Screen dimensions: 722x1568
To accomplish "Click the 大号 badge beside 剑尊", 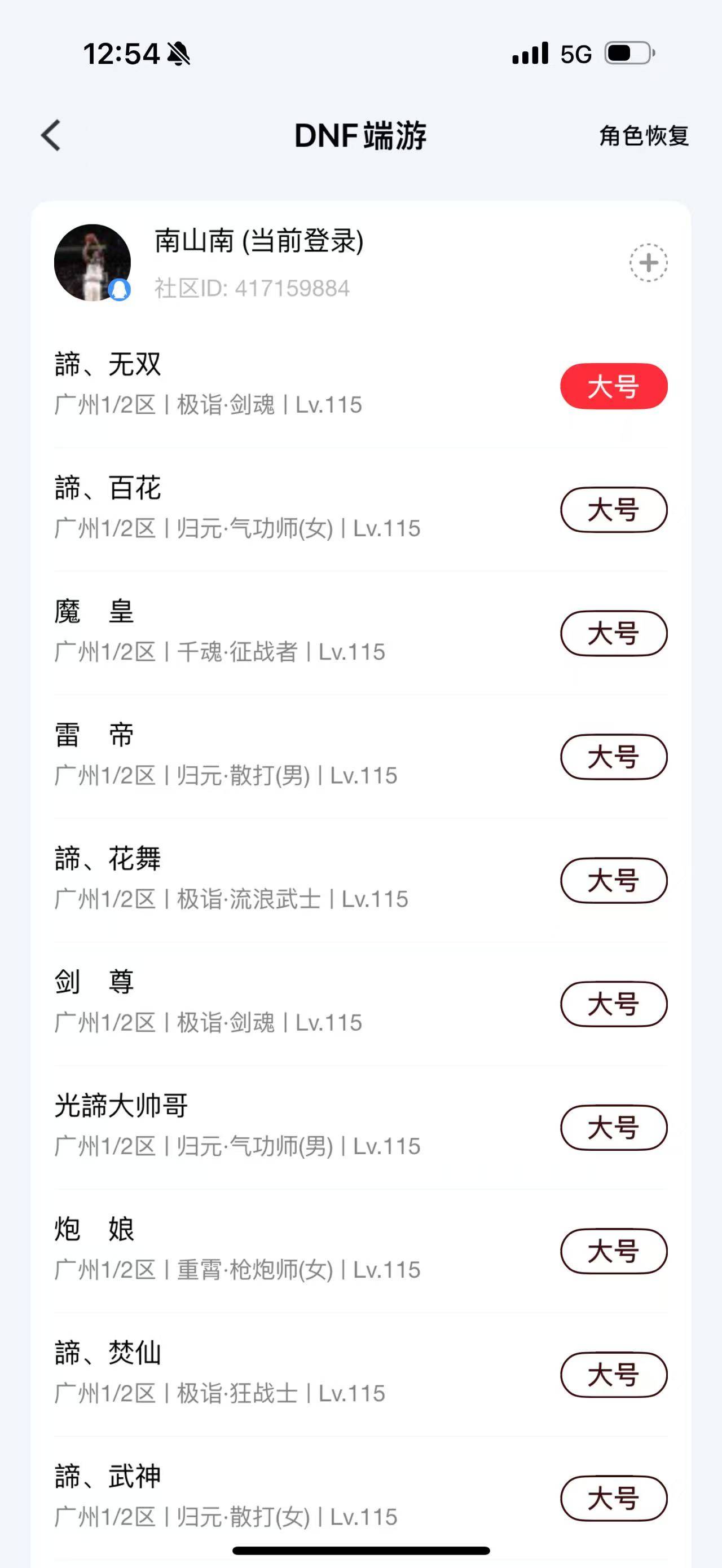I will coord(613,1004).
